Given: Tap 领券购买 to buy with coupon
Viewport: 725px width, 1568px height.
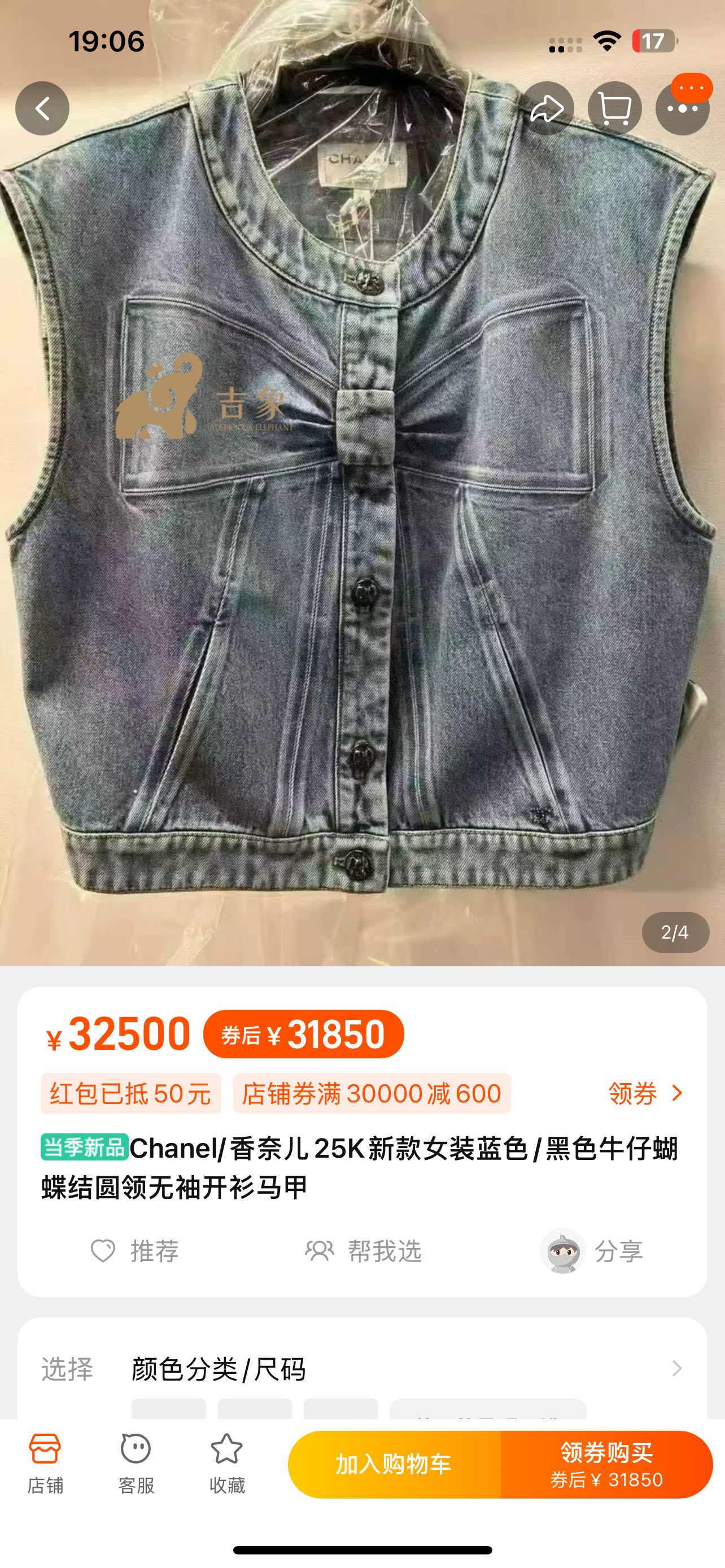Looking at the screenshot, I should click(x=606, y=1464).
